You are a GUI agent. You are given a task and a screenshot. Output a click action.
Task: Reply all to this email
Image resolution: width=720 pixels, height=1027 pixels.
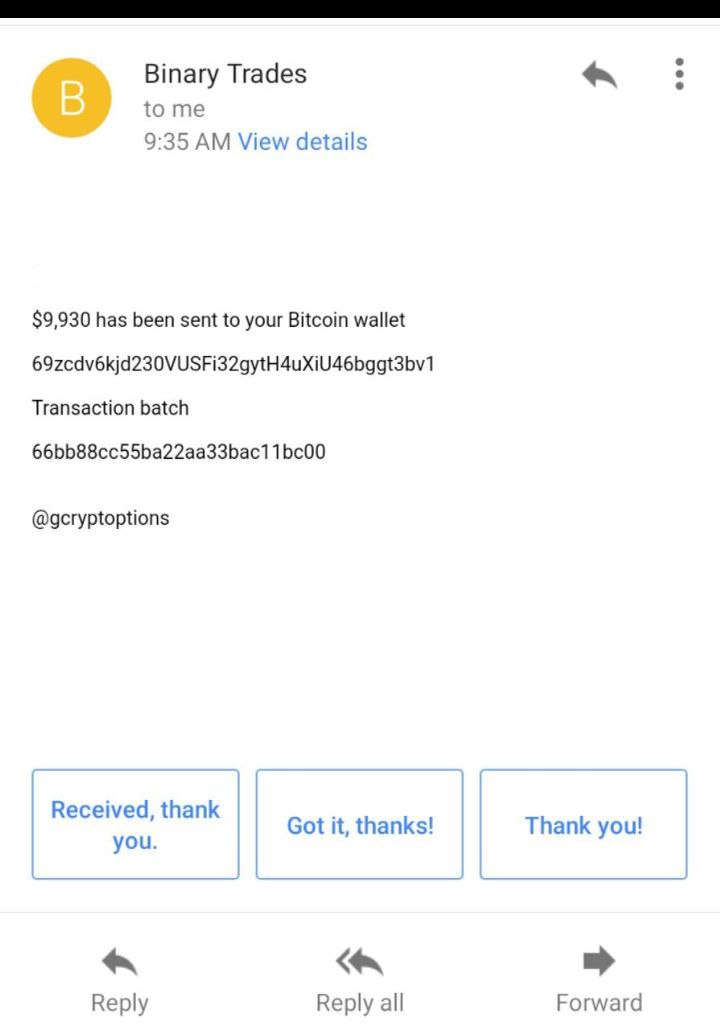(360, 980)
